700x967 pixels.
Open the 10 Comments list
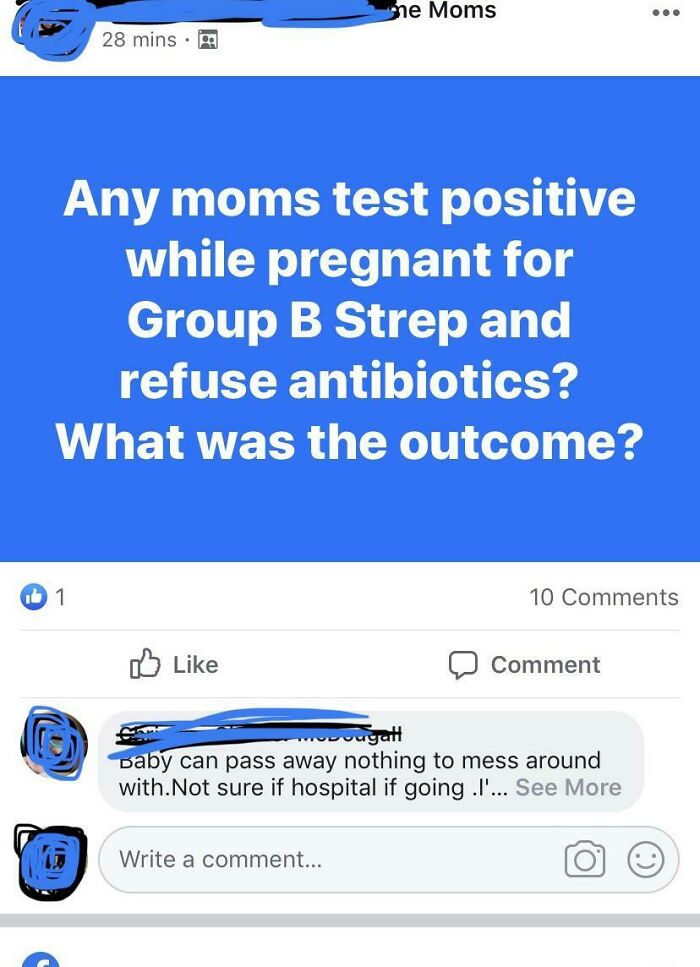point(603,597)
